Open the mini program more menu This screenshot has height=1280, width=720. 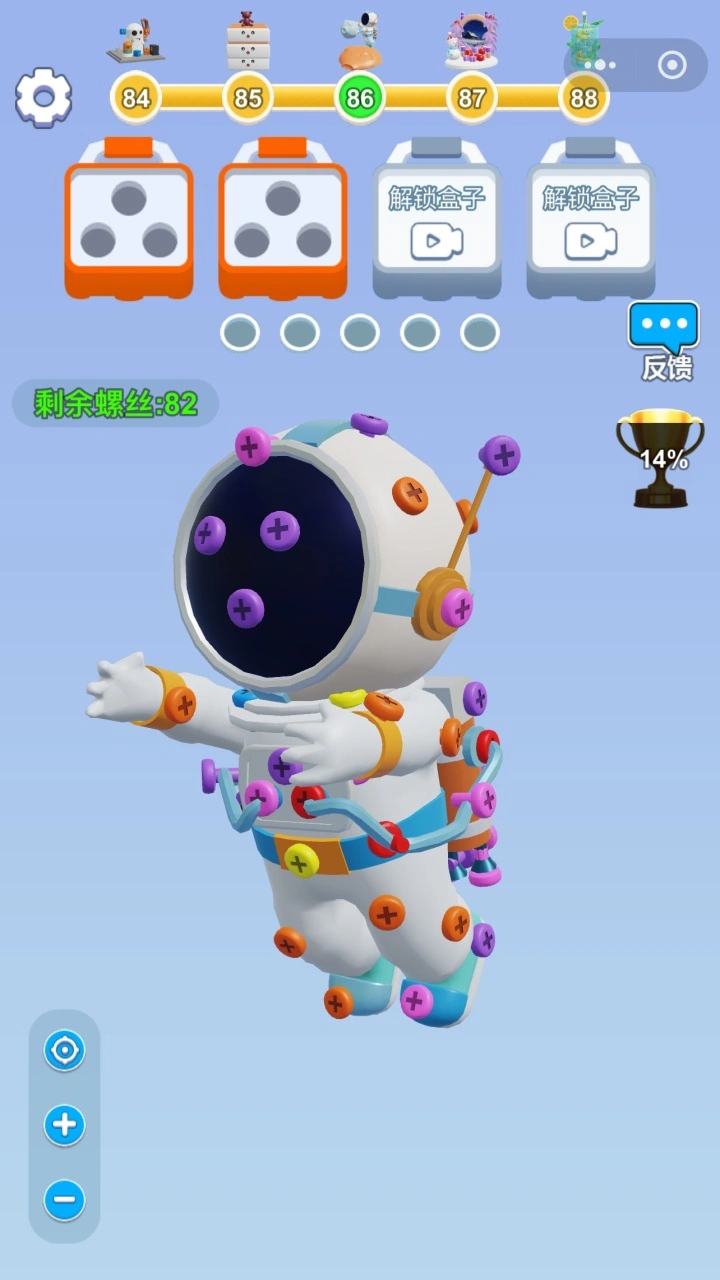tap(600, 66)
